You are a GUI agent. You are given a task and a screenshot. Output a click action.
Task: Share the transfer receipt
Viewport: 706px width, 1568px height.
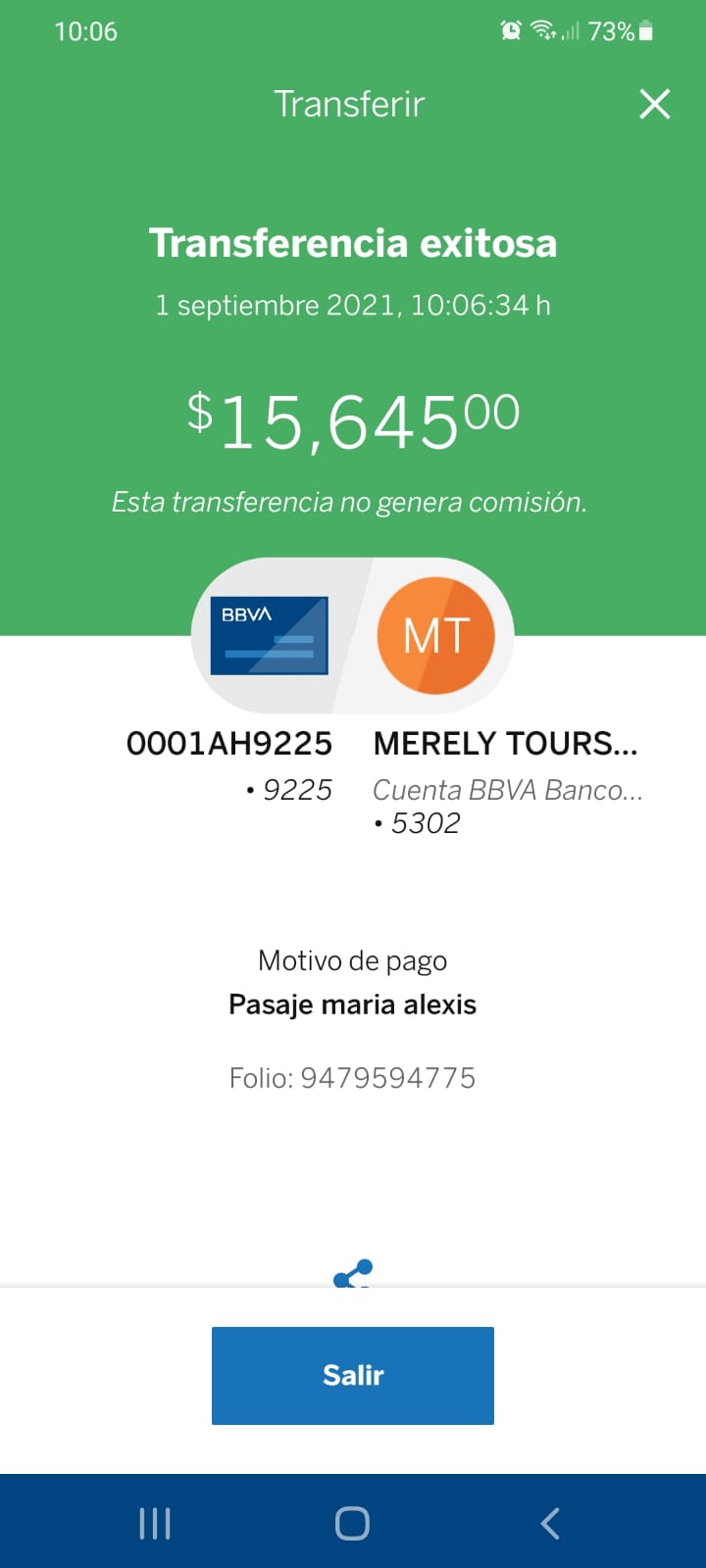click(x=353, y=1273)
